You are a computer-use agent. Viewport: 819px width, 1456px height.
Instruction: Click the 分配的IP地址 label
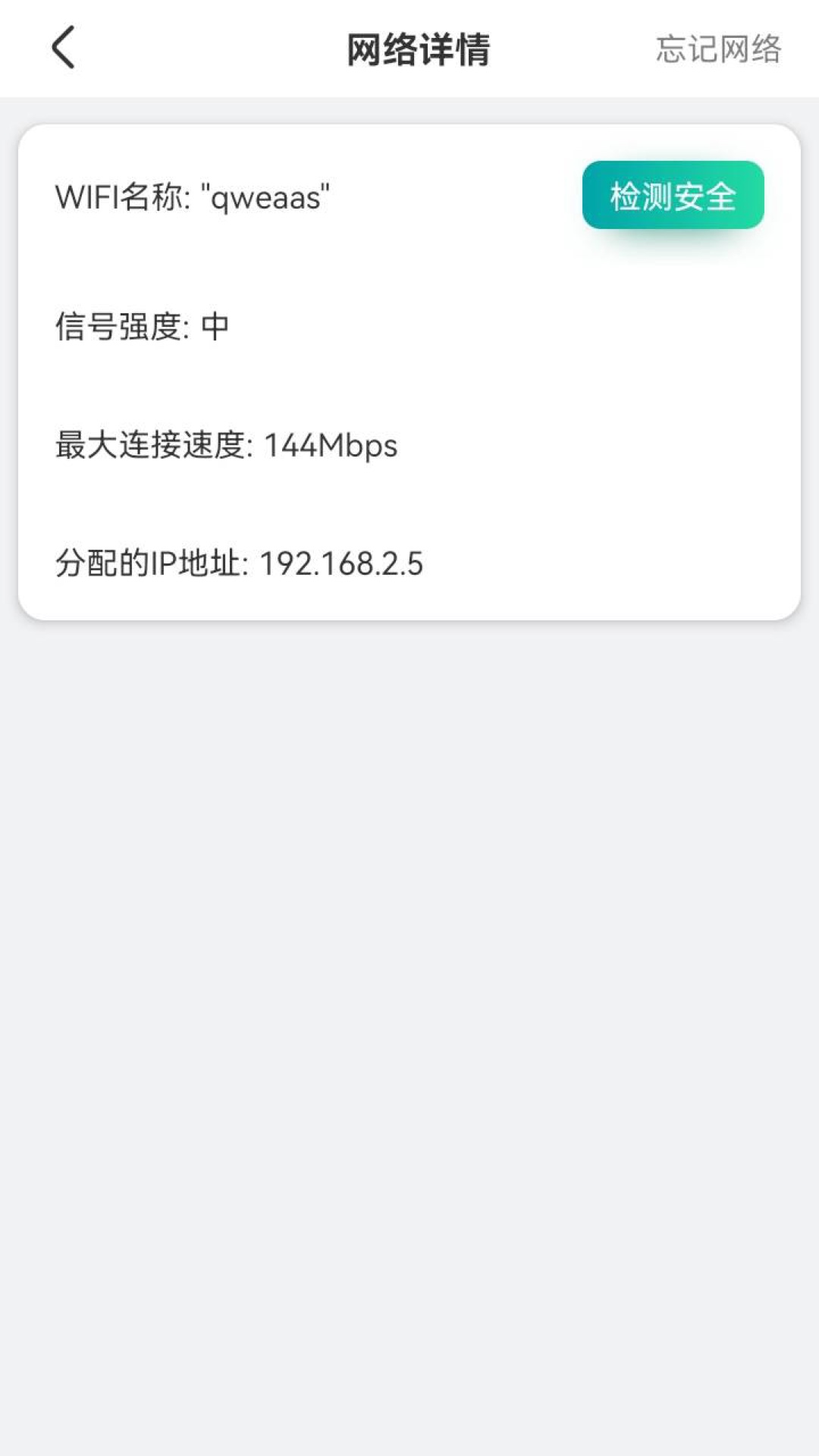click(x=148, y=563)
